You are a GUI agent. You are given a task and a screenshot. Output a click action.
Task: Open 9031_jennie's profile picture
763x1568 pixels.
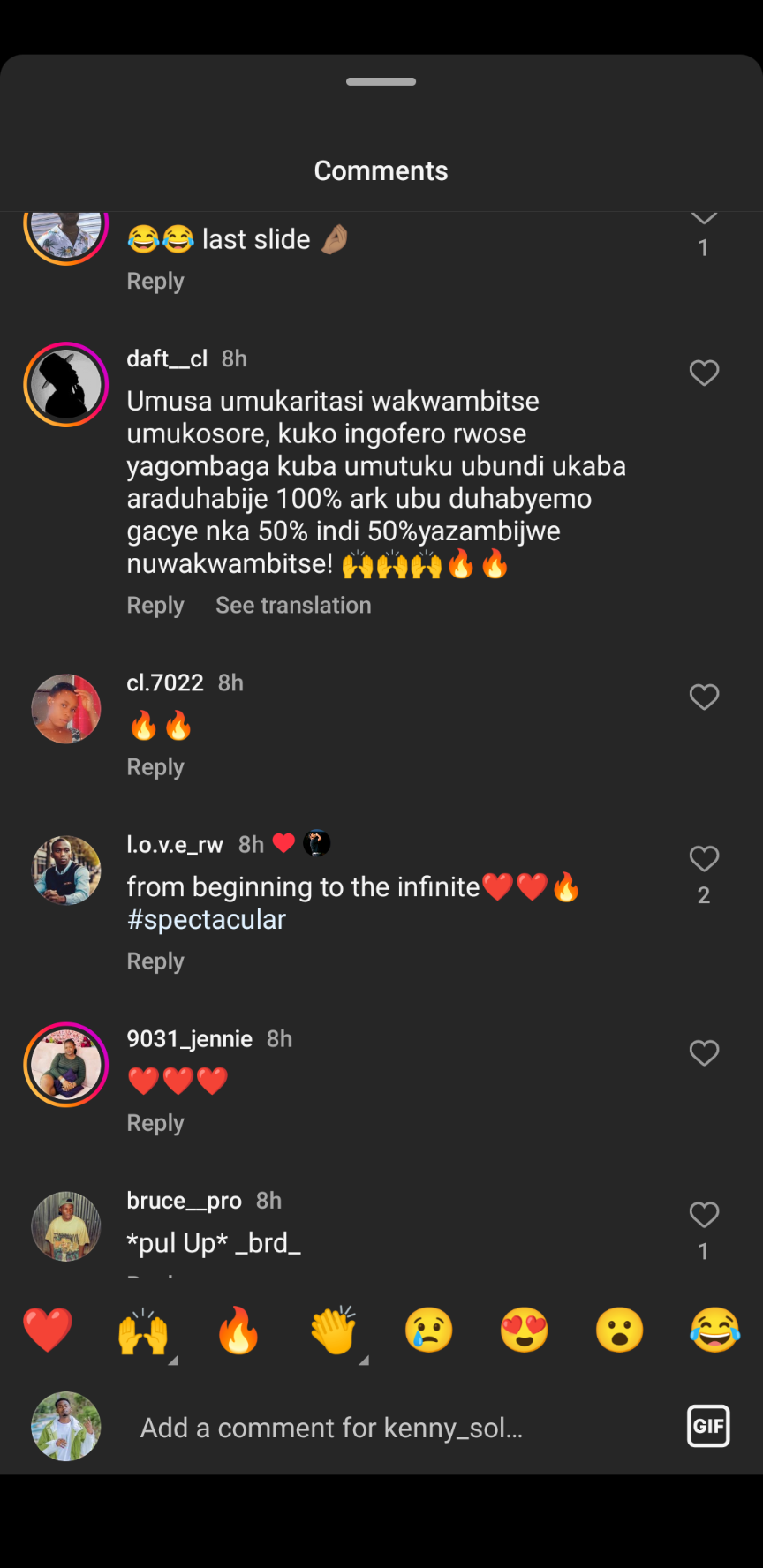[66, 1065]
